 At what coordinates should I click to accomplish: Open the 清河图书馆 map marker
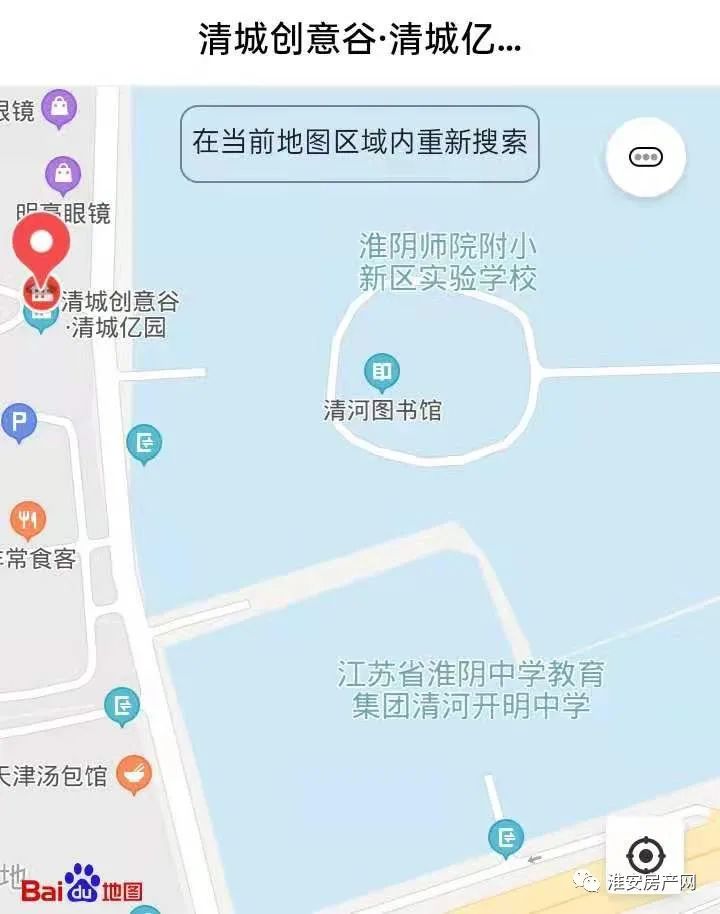tap(381, 373)
